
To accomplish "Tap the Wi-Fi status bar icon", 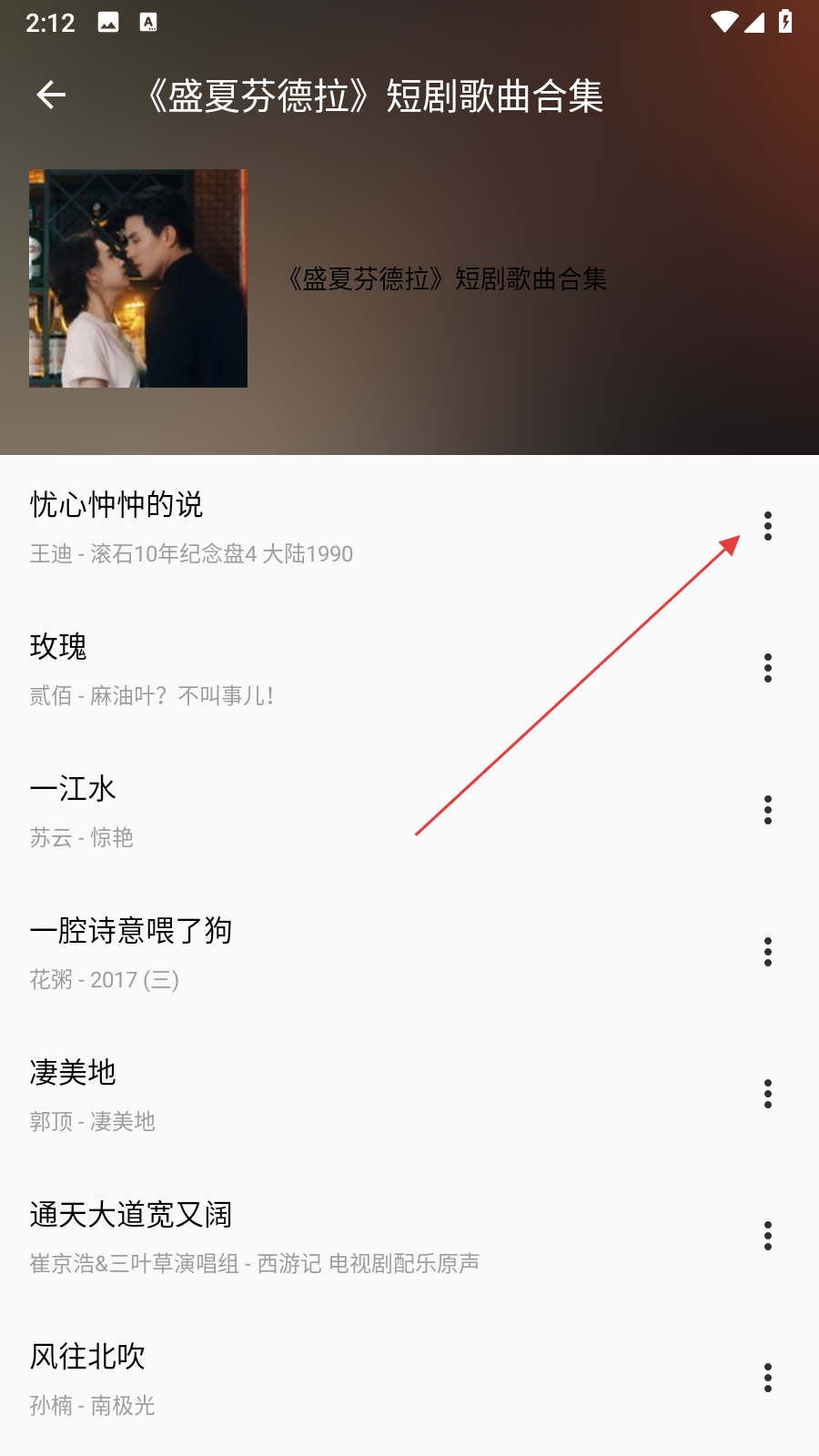I will 724,23.
